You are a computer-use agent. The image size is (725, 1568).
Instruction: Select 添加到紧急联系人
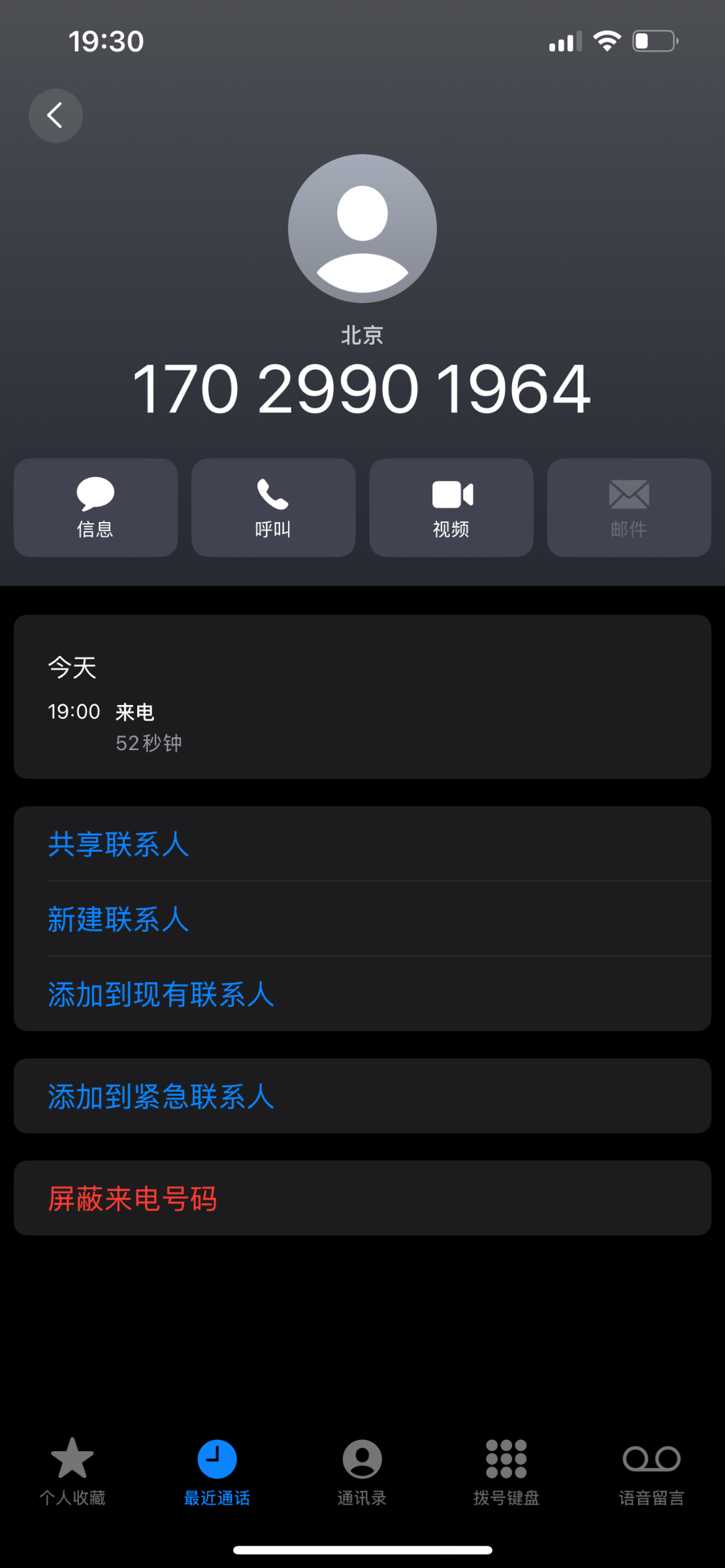[x=362, y=1096]
